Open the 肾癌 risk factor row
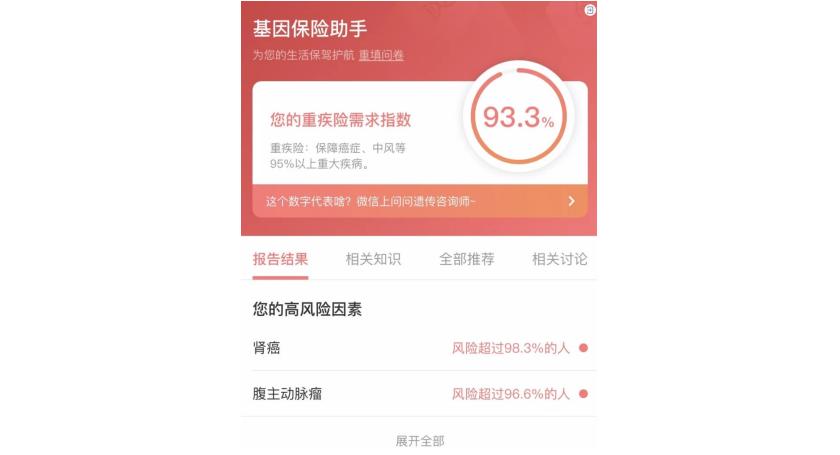The height and width of the screenshot is (455, 840). [419, 348]
